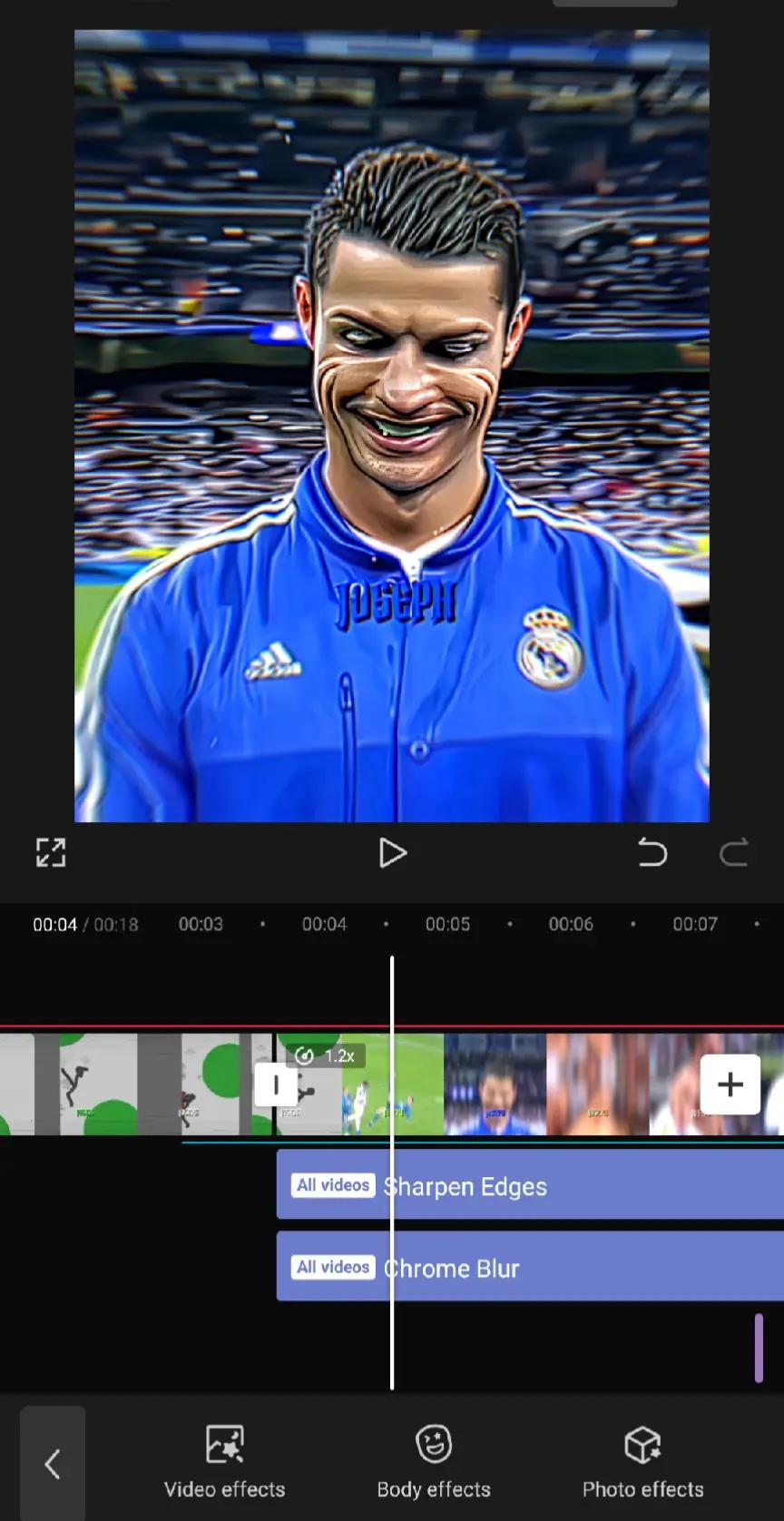Select the 1.2x speed video clip
This screenshot has width=784, height=1521.
359,1084
